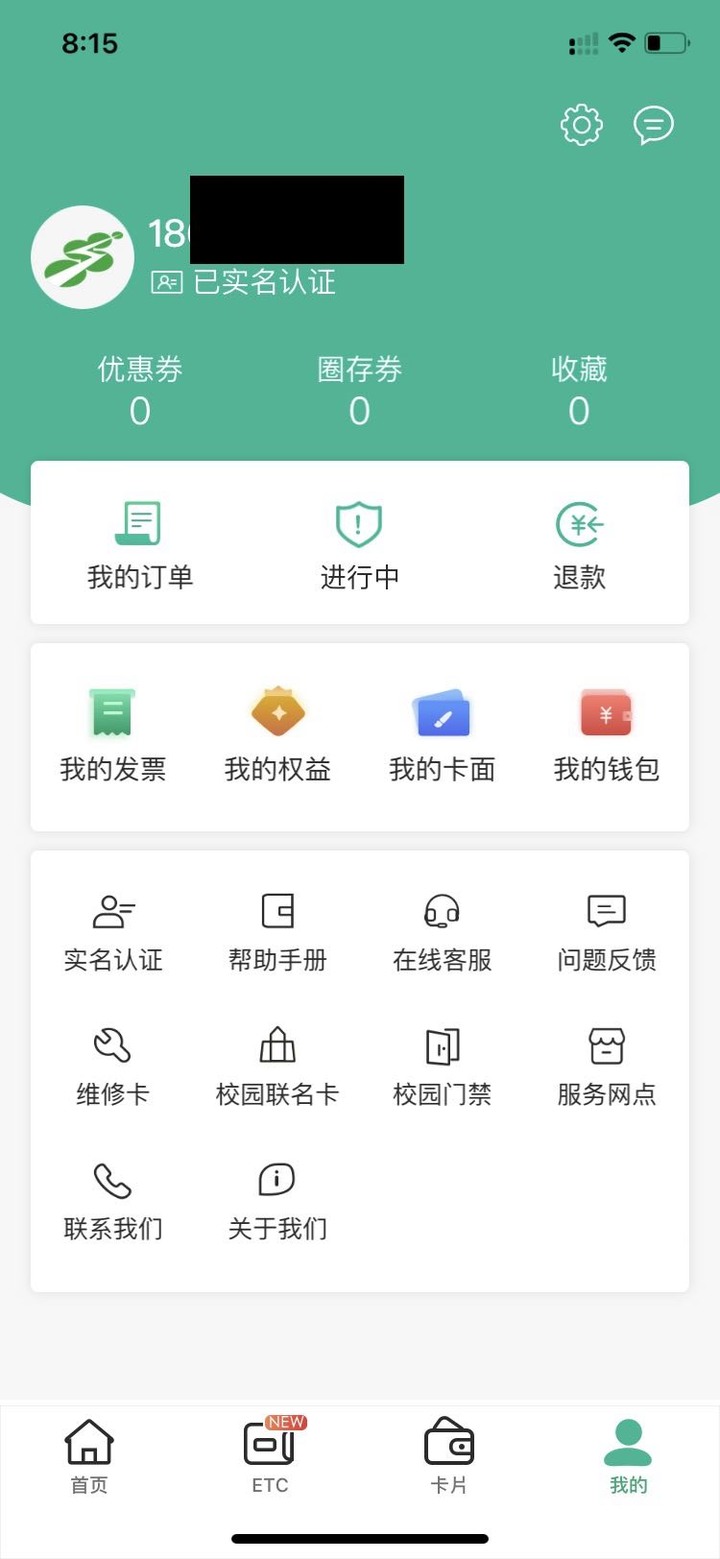Screen dimensions: 720x1559
Task: Open 服务网点 service outlets
Action: pos(607,1067)
